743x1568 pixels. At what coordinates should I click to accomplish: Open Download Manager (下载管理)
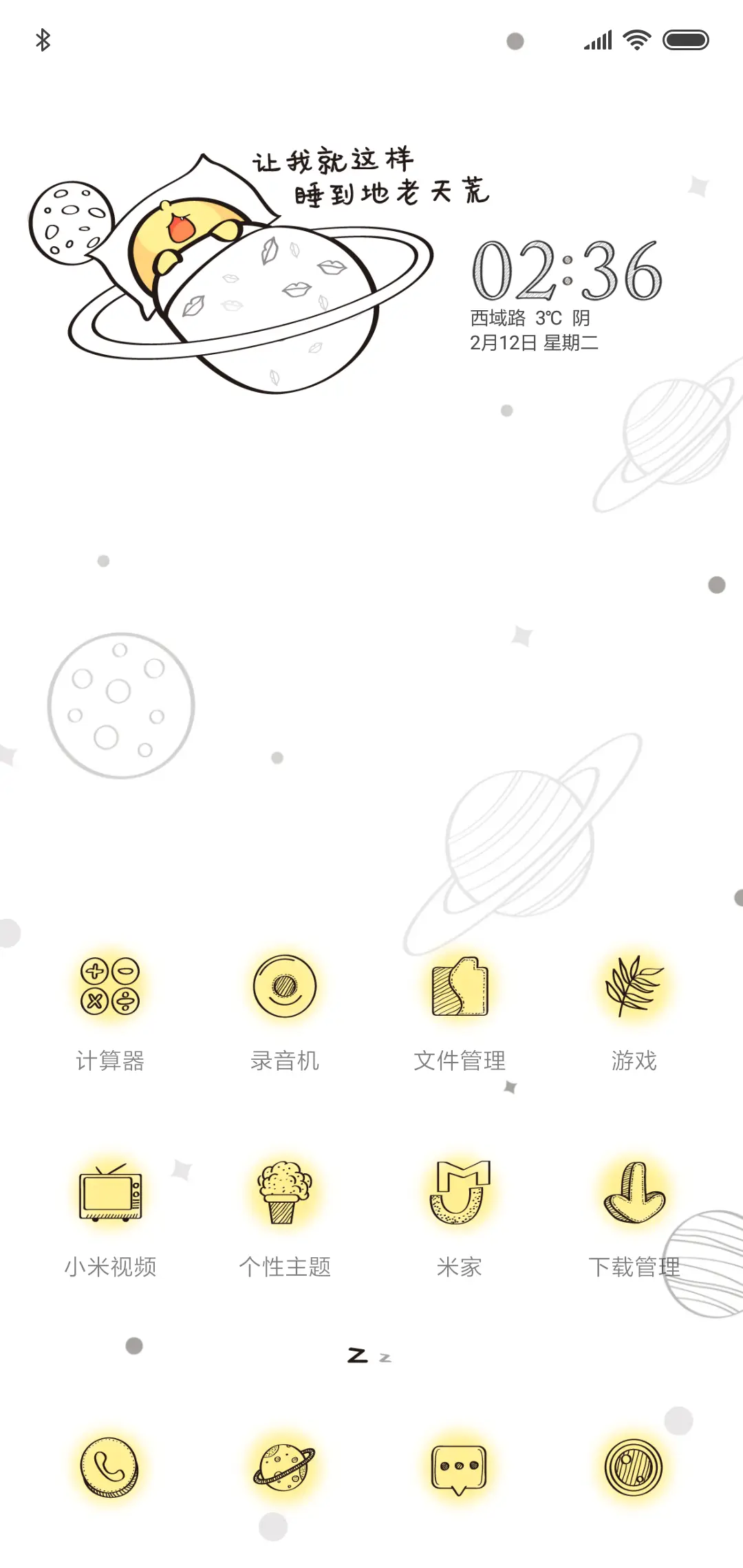(x=633, y=1193)
